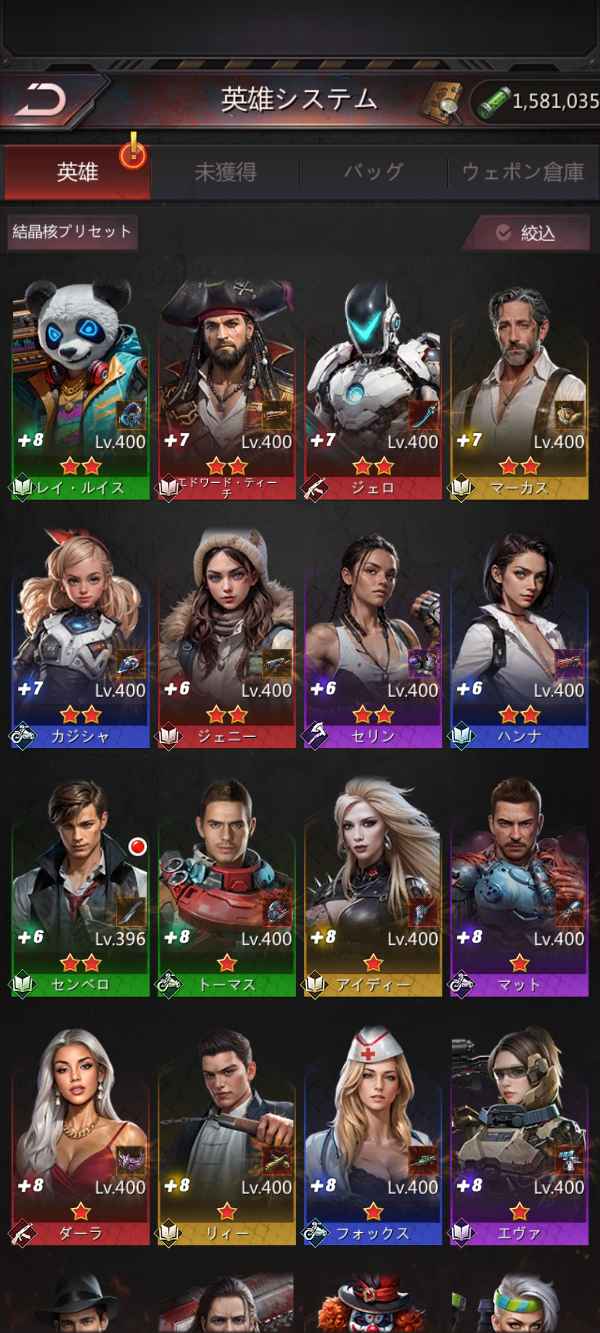
Task: Select the 英雄 tab
Action: [77, 172]
